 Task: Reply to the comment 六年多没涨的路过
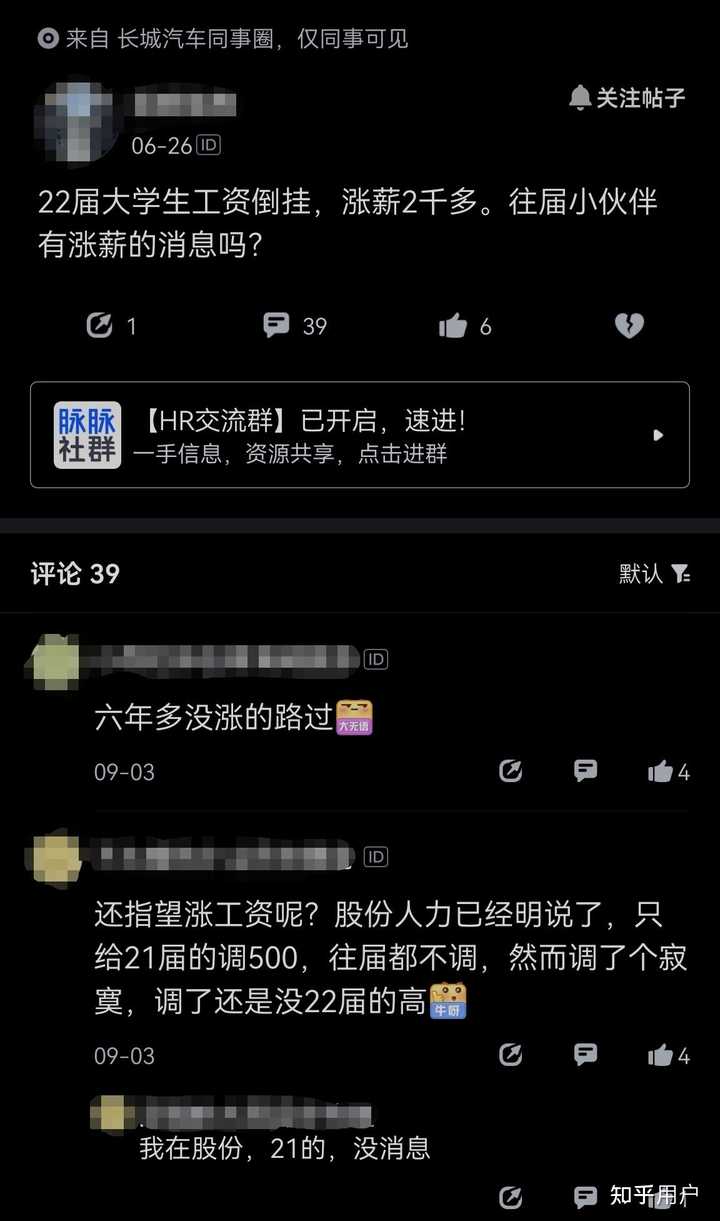pos(586,771)
